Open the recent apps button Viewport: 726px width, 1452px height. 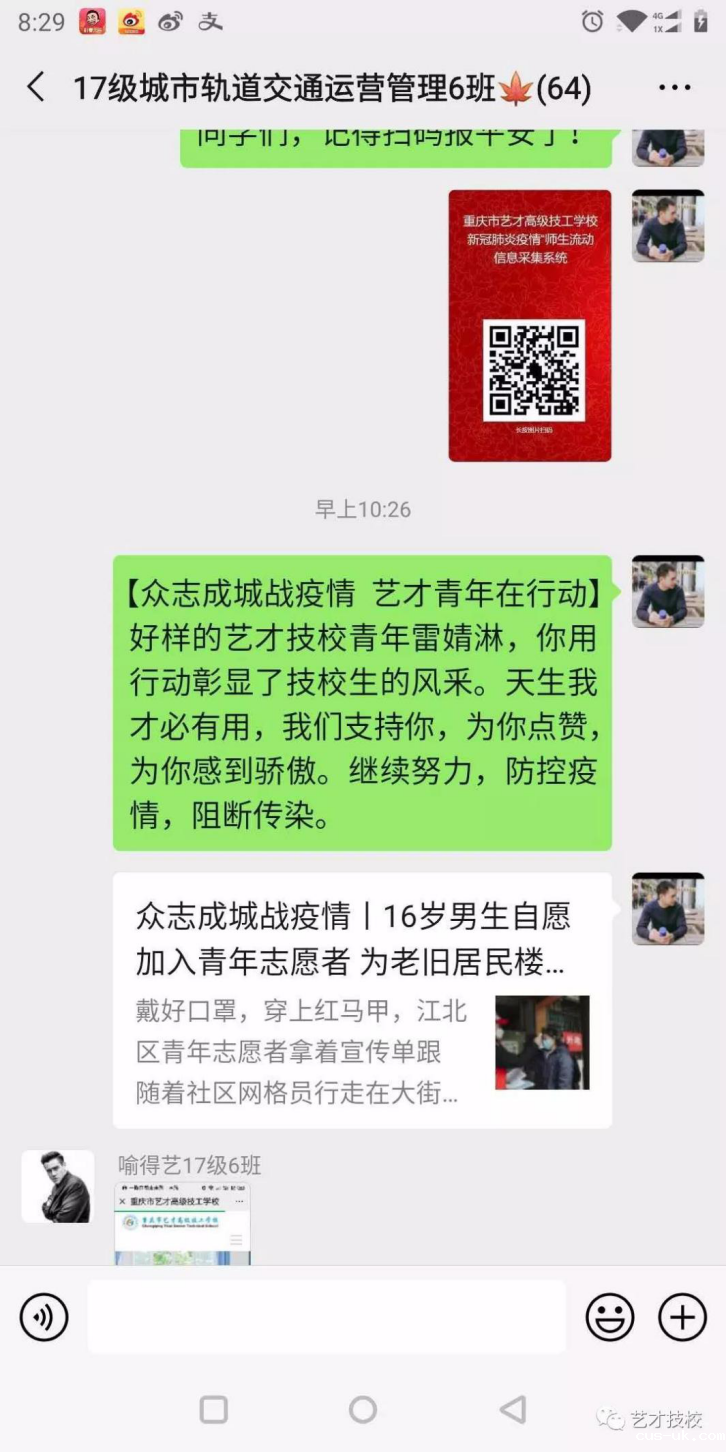click(214, 1410)
